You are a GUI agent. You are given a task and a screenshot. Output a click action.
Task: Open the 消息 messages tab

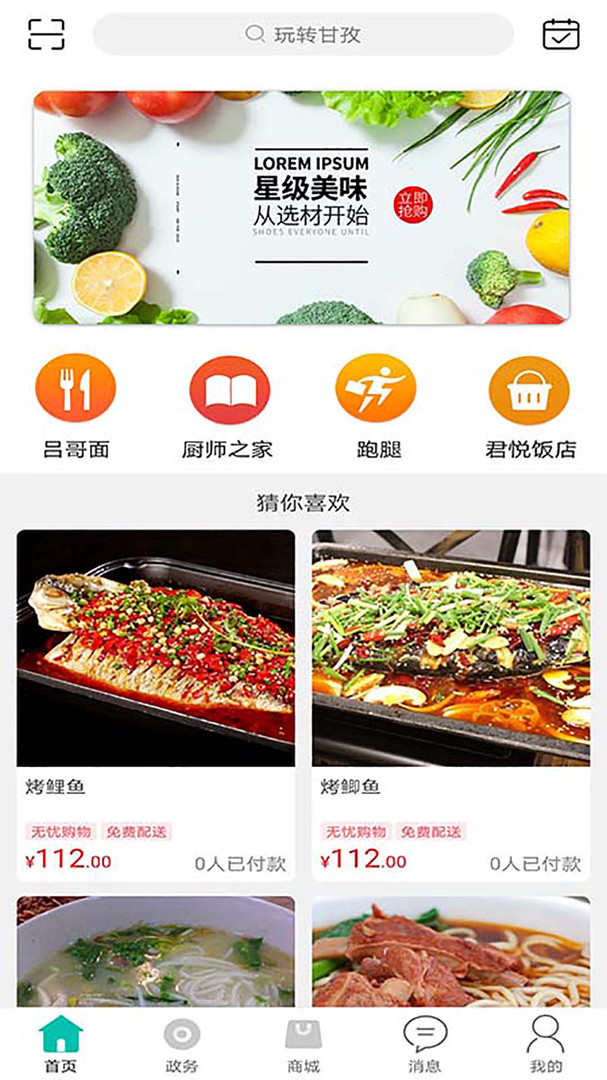tap(425, 1043)
